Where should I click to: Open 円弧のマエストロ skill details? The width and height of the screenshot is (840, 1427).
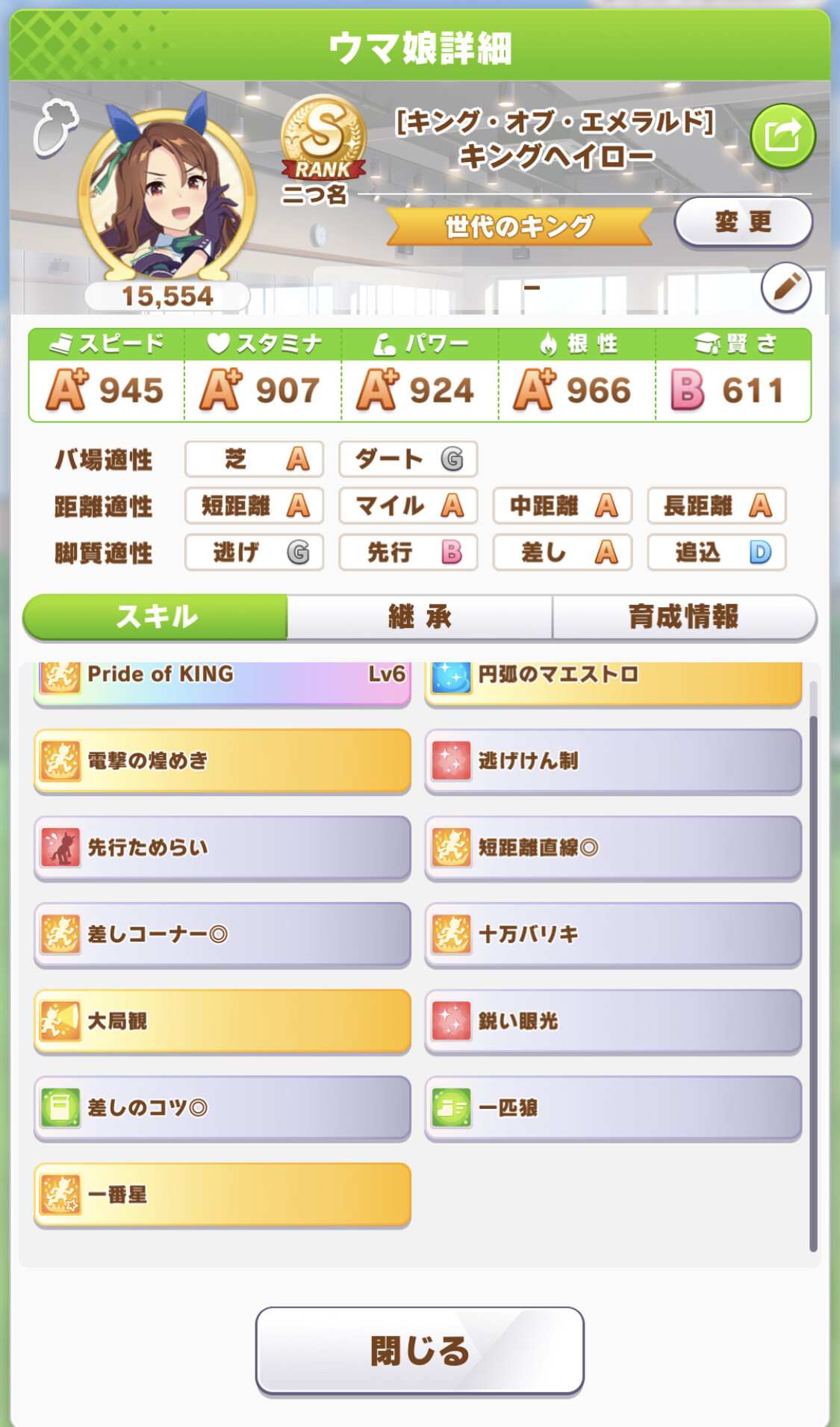click(613, 680)
